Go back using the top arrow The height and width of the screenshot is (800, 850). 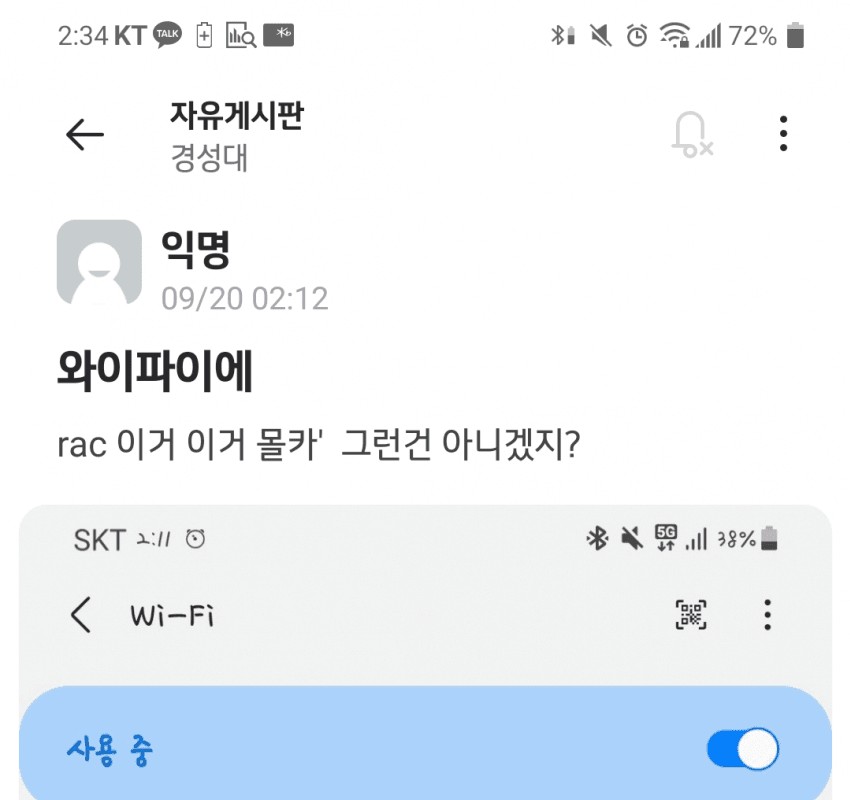click(85, 135)
